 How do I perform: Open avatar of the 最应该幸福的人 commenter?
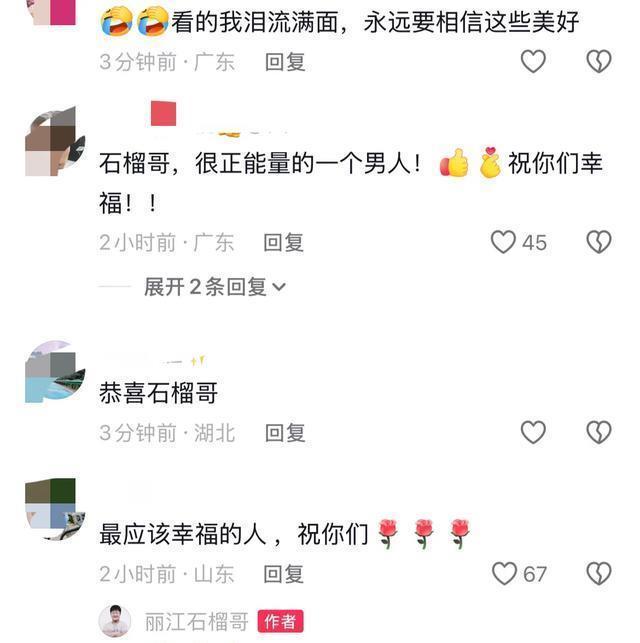click(55, 509)
